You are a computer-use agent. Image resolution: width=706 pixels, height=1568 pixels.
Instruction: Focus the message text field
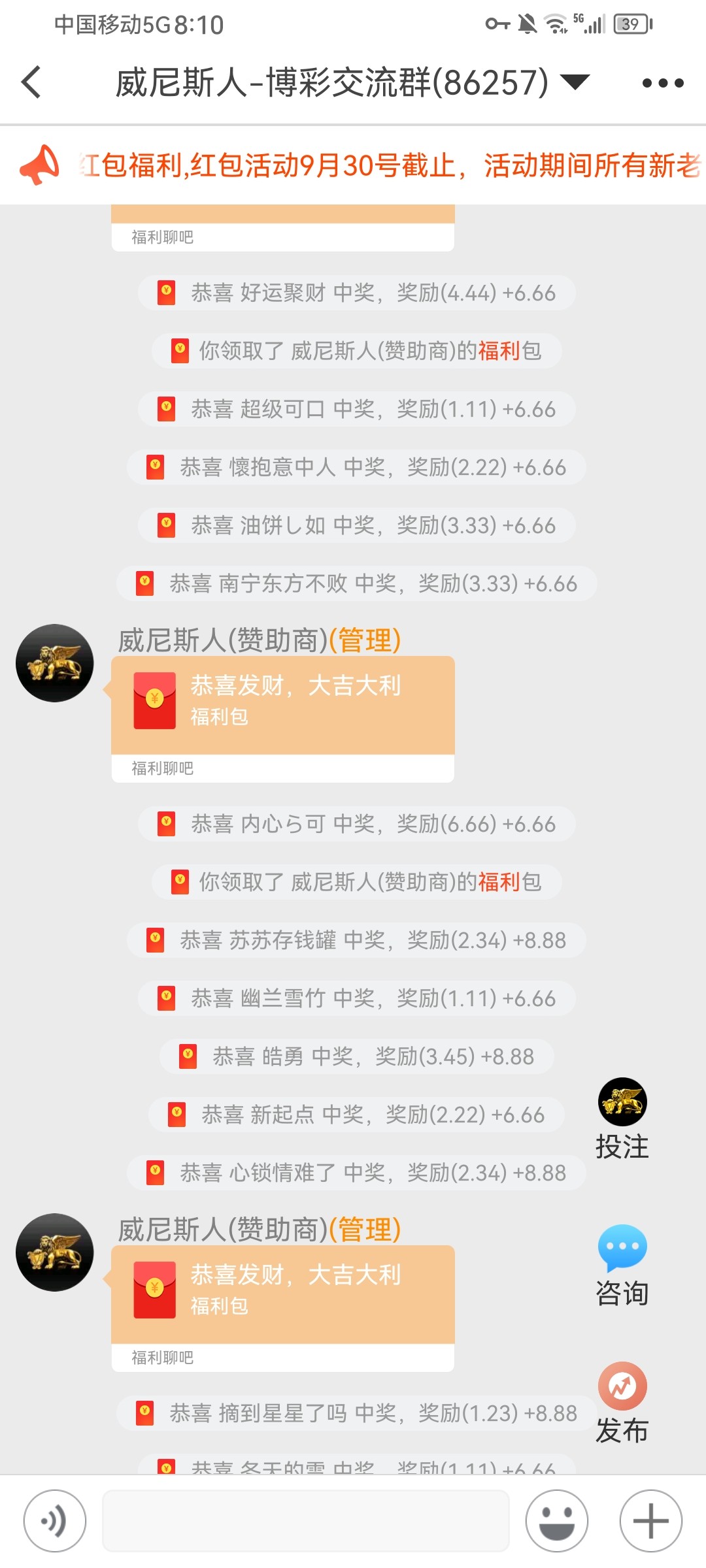pos(305,1521)
